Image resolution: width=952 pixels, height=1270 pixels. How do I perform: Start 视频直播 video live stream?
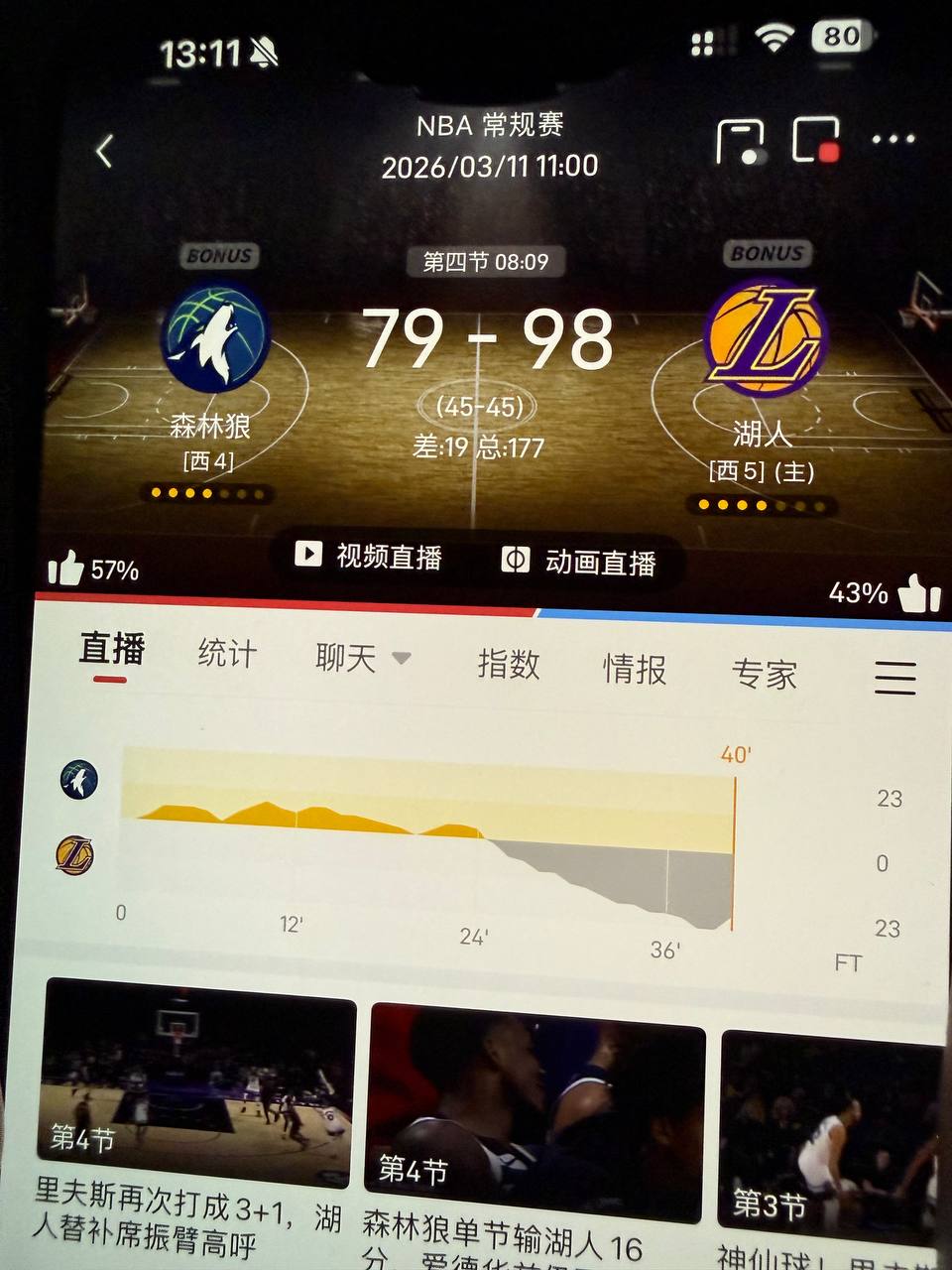(x=369, y=556)
